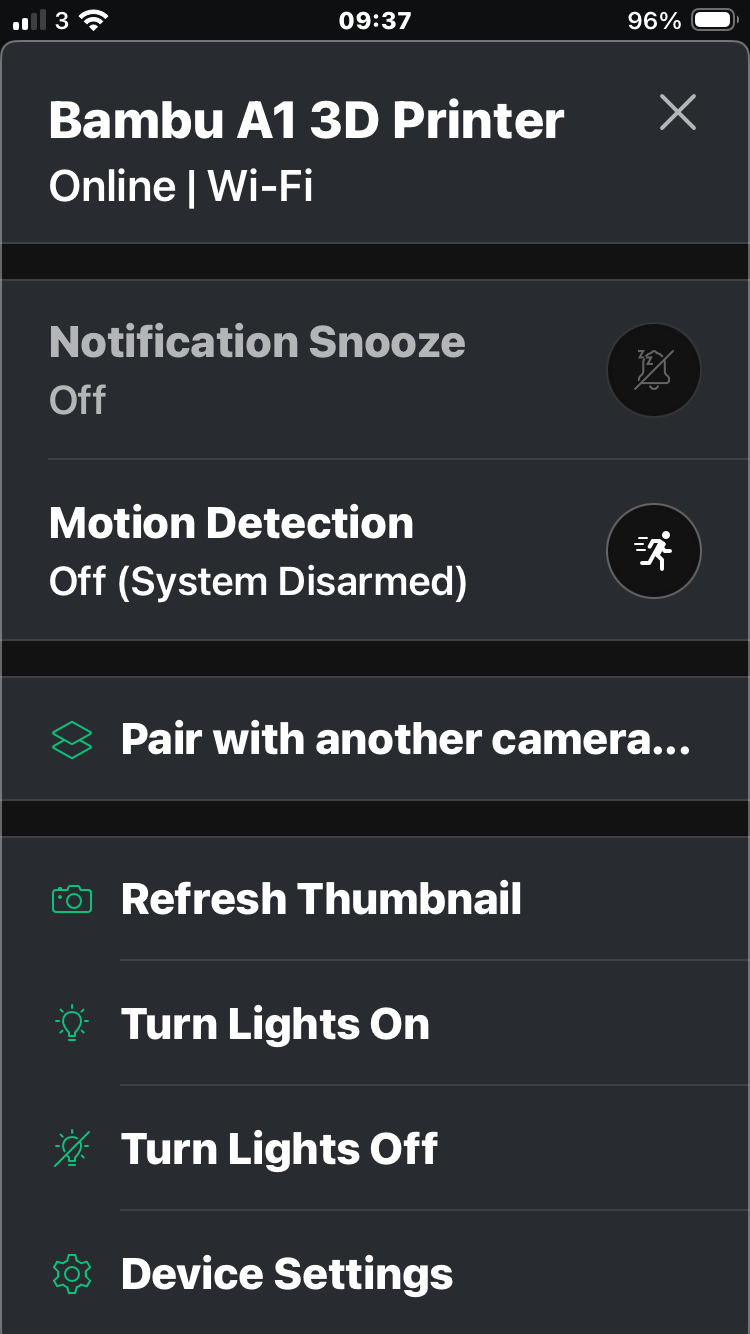Viewport: 750px width, 1334px height.
Task: Refresh the camera thumbnail
Action: coord(321,899)
